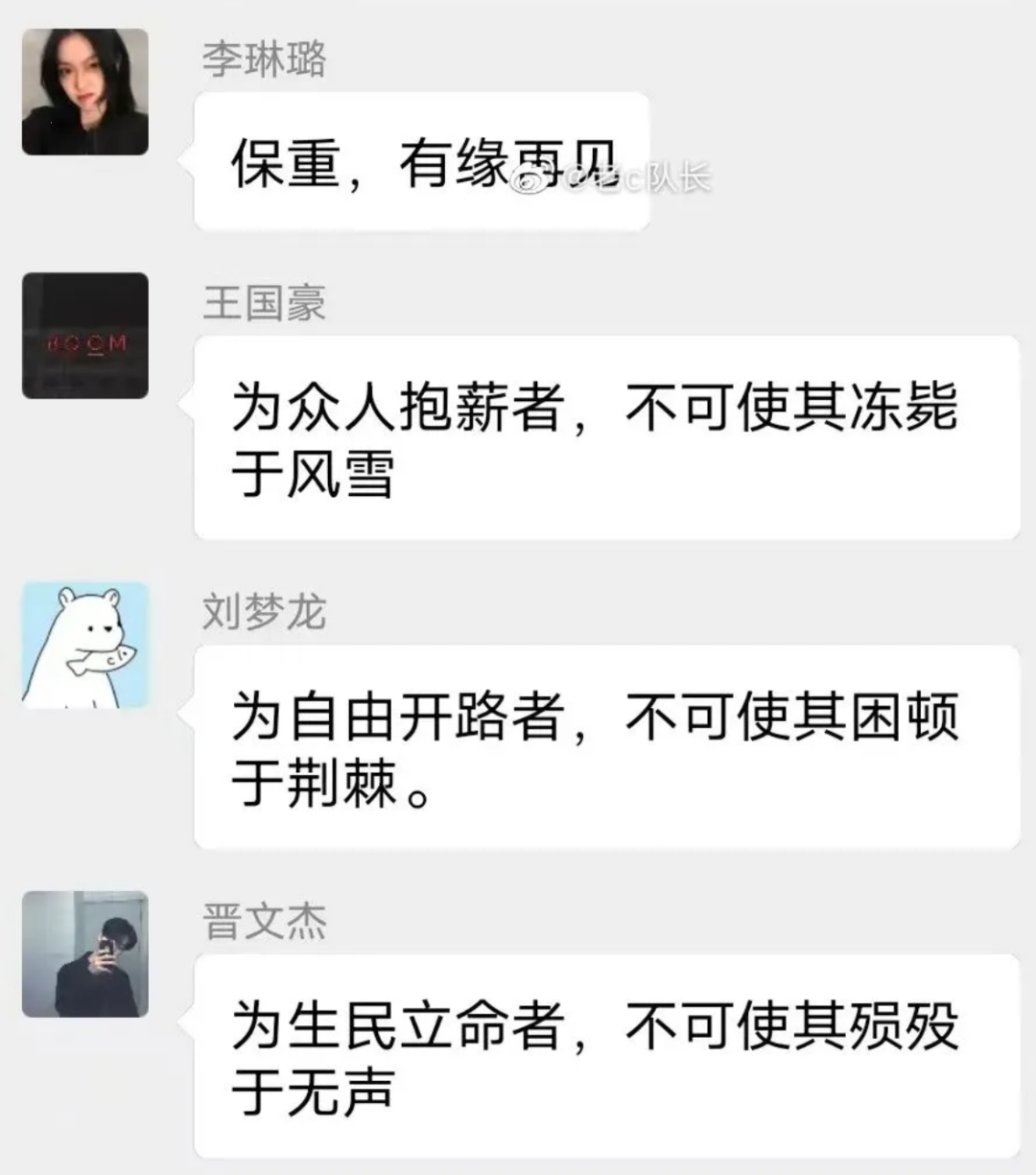Tap 刘梦龙's polar bear avatar
The width and height of the screenshot is (1036, 1175).
[85, 645]
